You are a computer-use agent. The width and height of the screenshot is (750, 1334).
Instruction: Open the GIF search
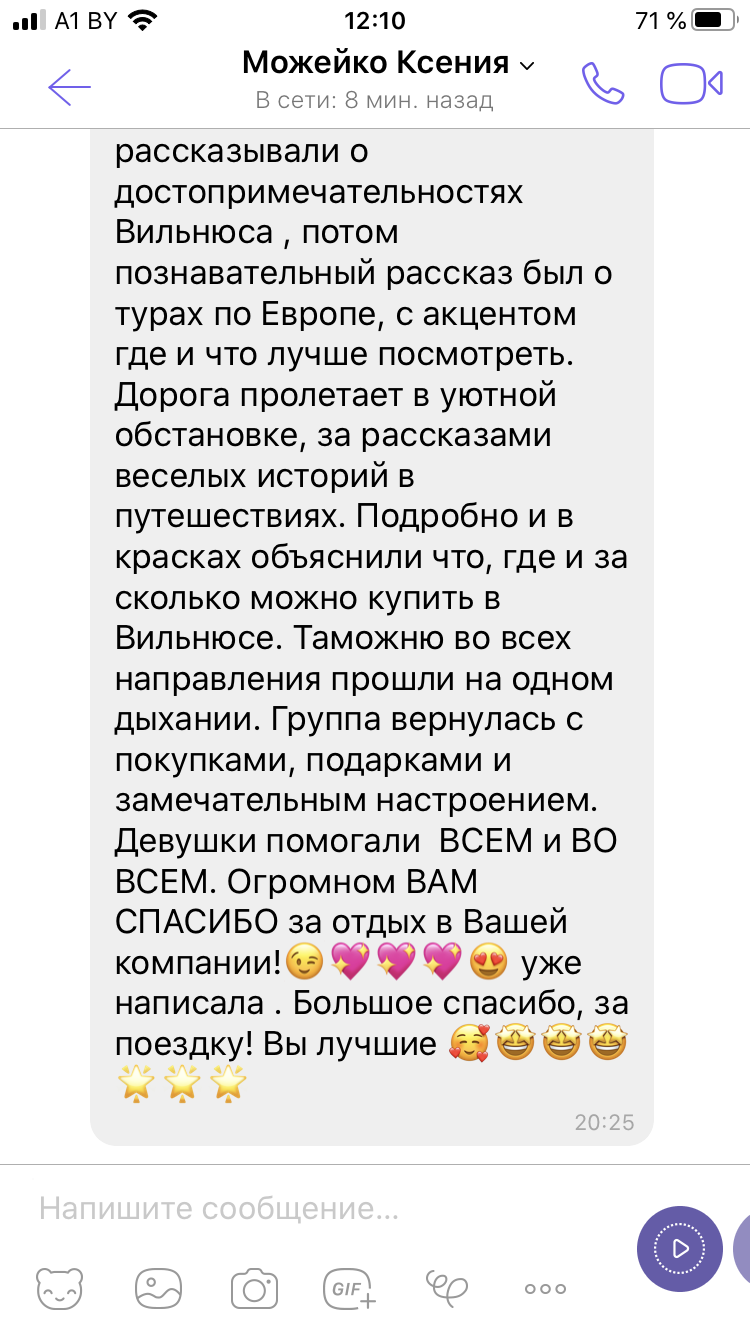349,1286
